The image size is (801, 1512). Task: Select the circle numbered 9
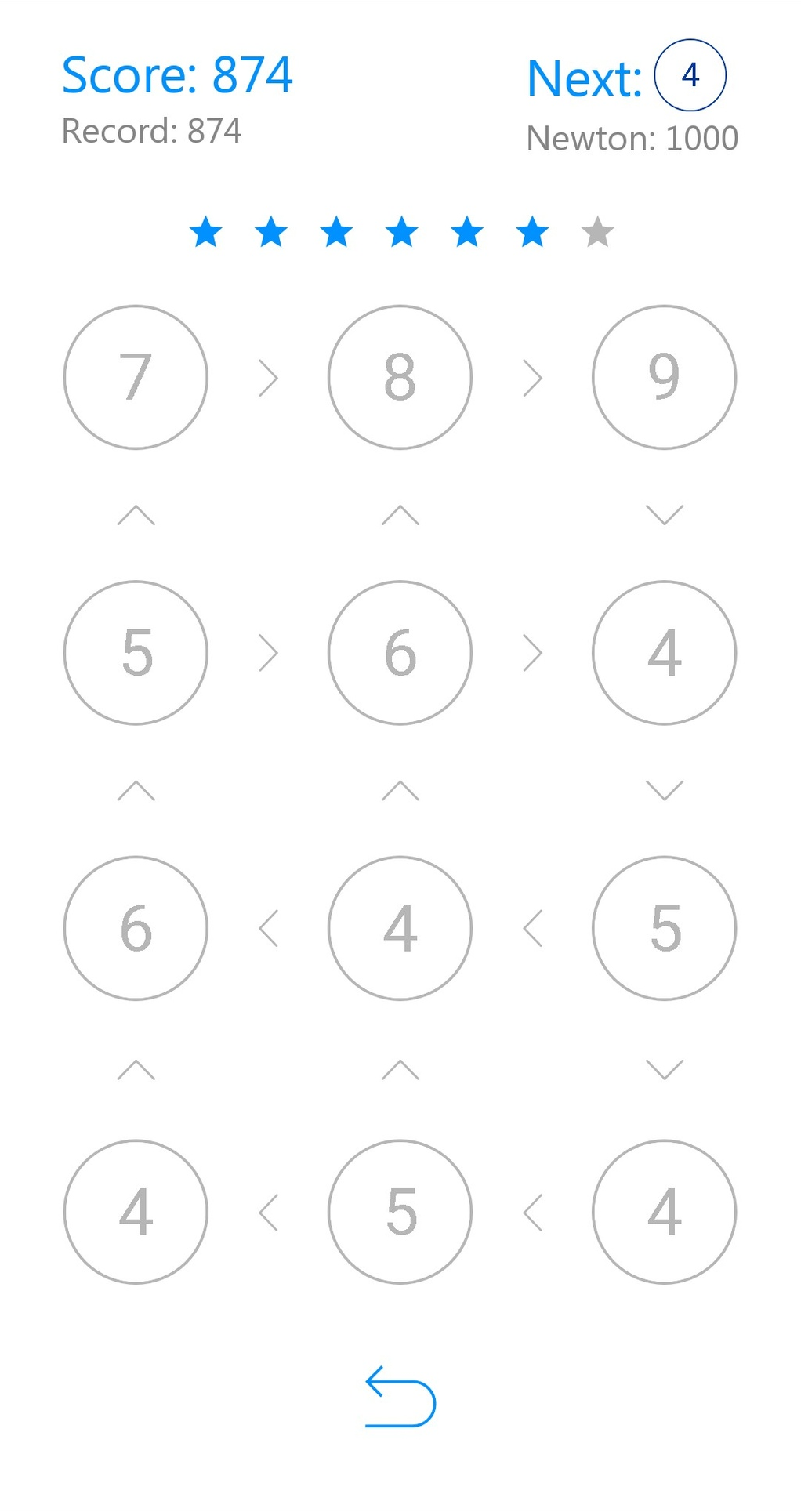(665, 377)
